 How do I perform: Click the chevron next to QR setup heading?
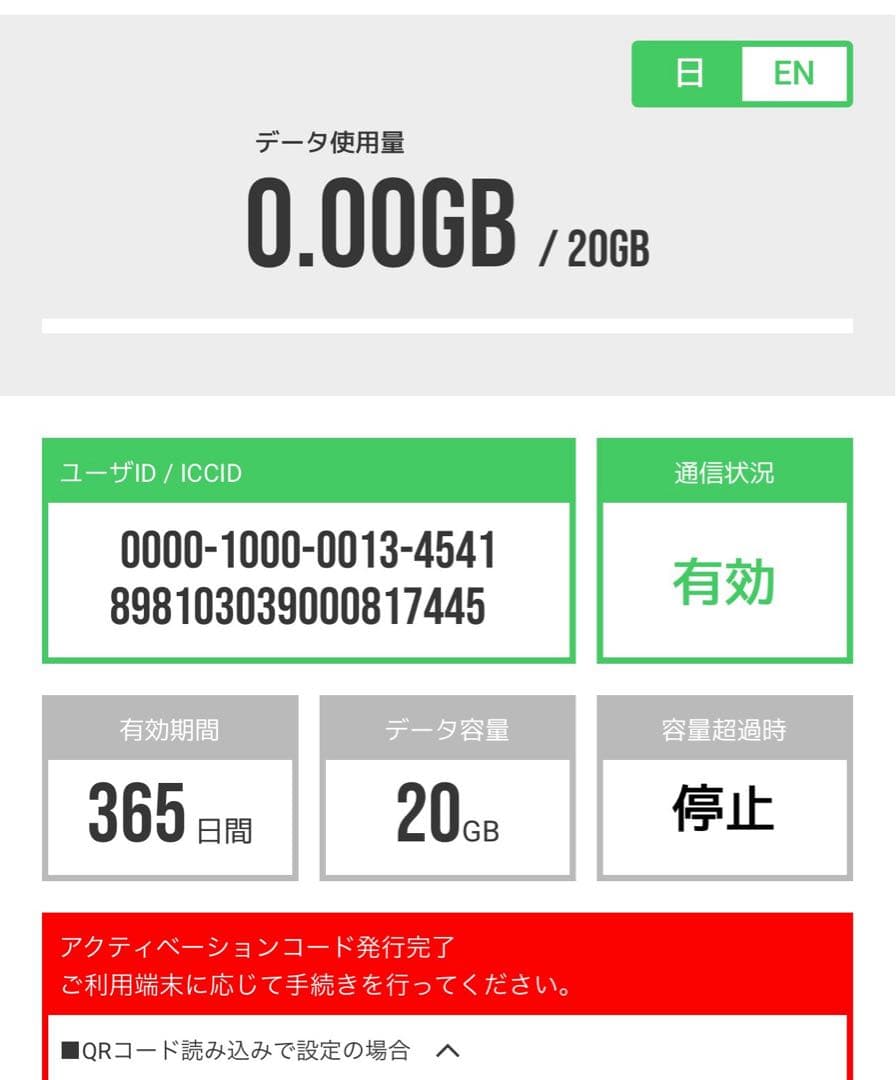click(x=447, y=1051)
